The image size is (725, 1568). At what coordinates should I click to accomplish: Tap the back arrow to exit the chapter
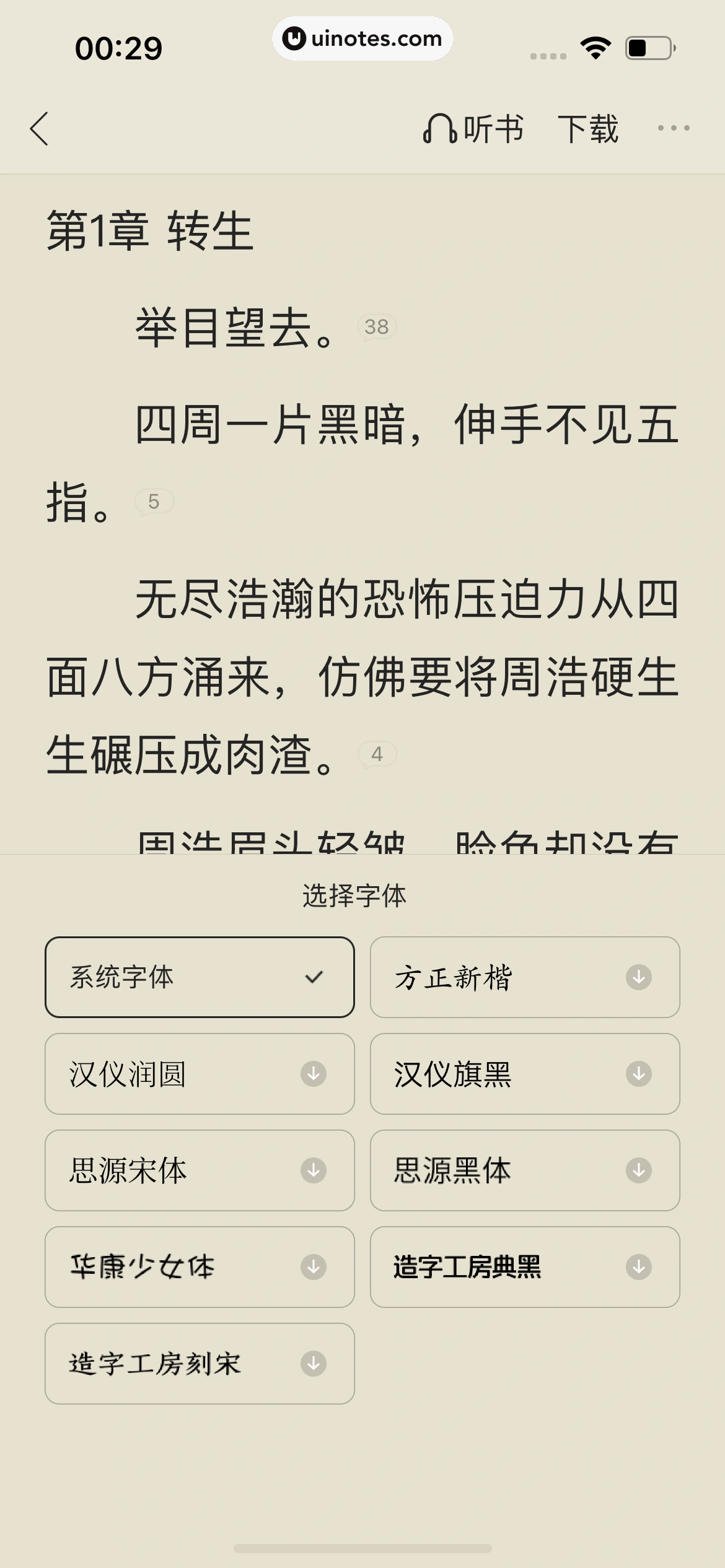pyautogui.click(x=39, y=128)
